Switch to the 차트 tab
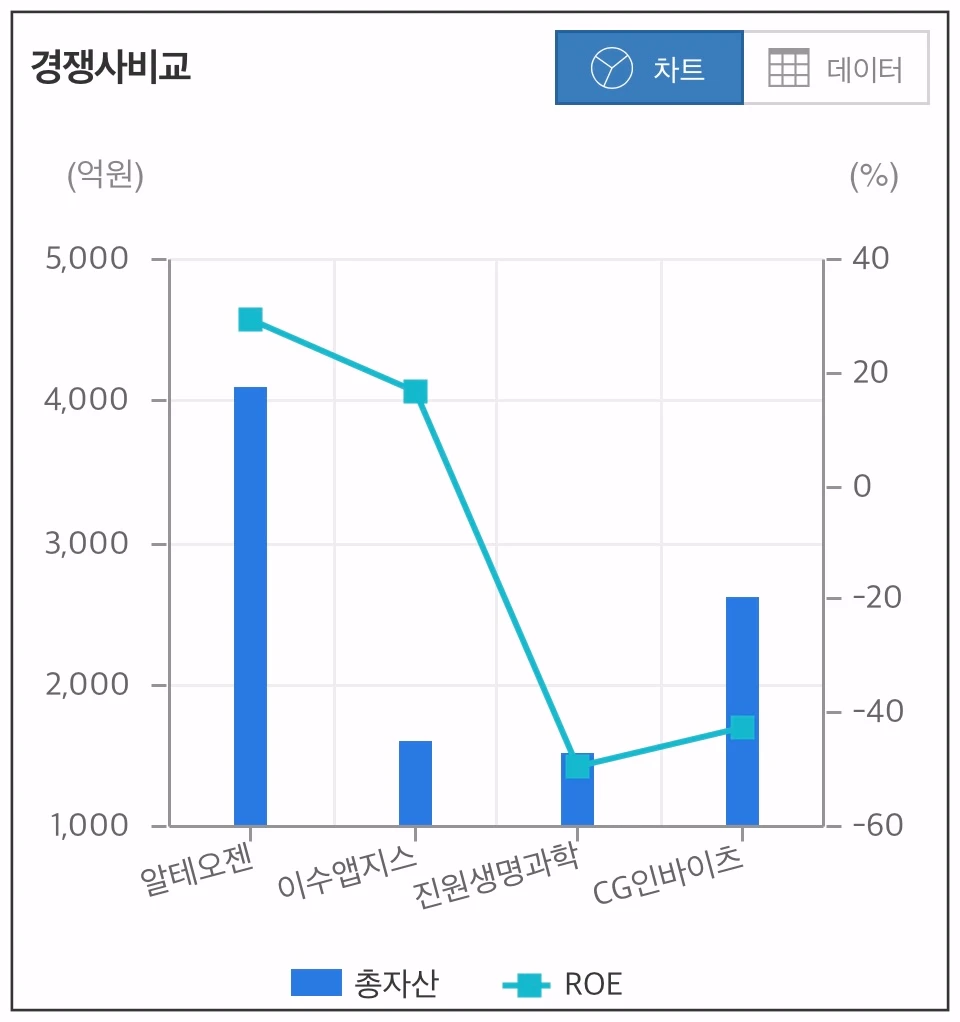Image resolution: width=960 pixels, height=1022 pixels. 650,69
